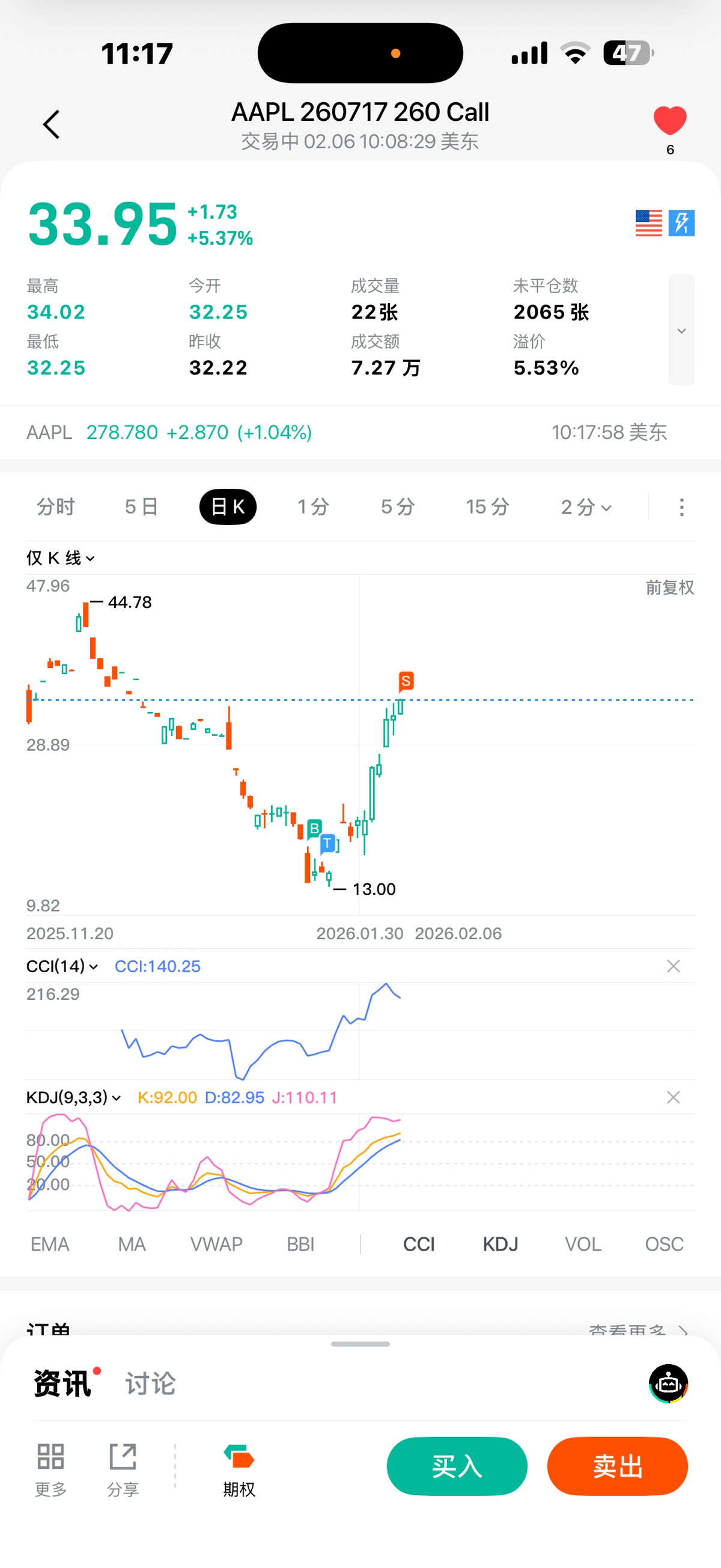
Task: Open the 仅K线 display dropdown
Action: tap(60, 557)
